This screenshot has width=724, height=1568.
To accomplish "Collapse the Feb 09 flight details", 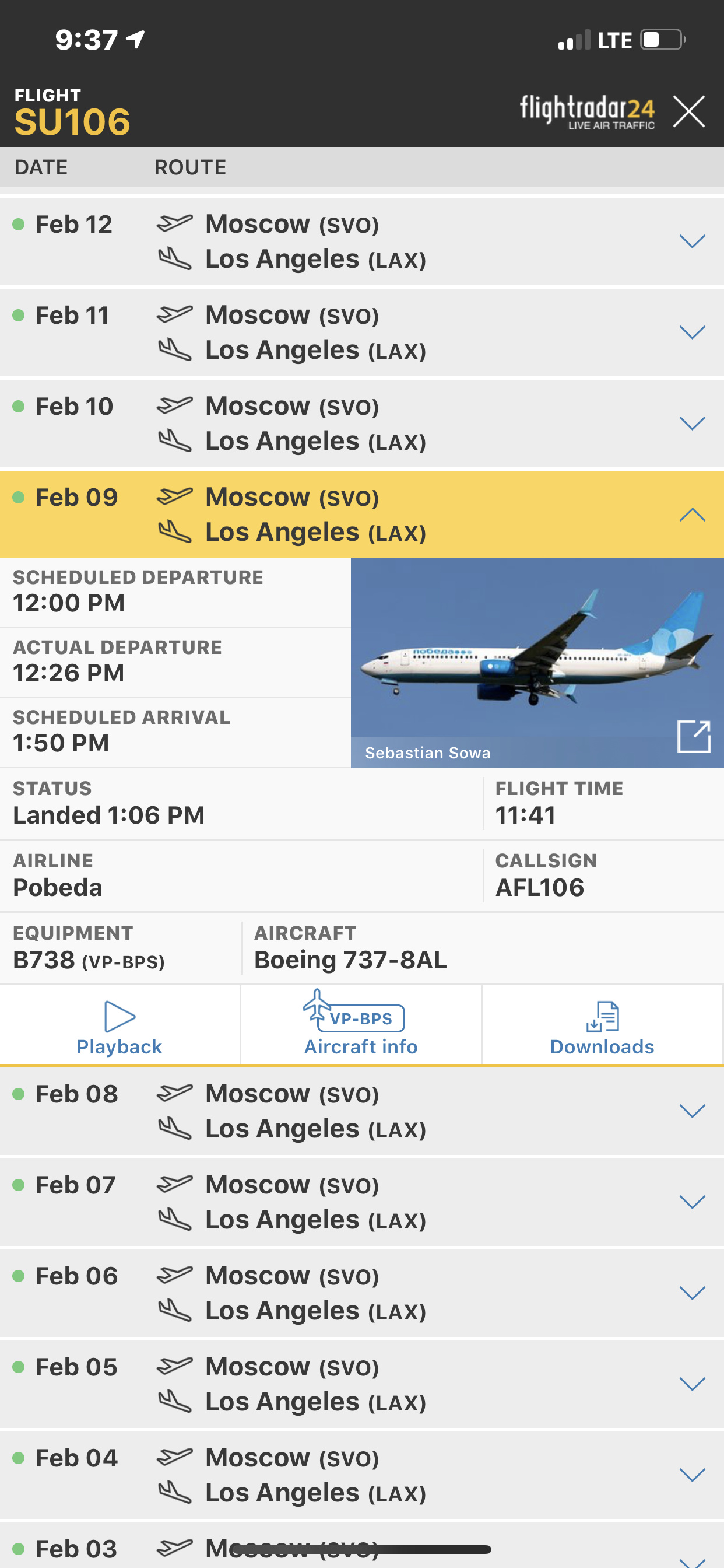I will tap(692, 515).
